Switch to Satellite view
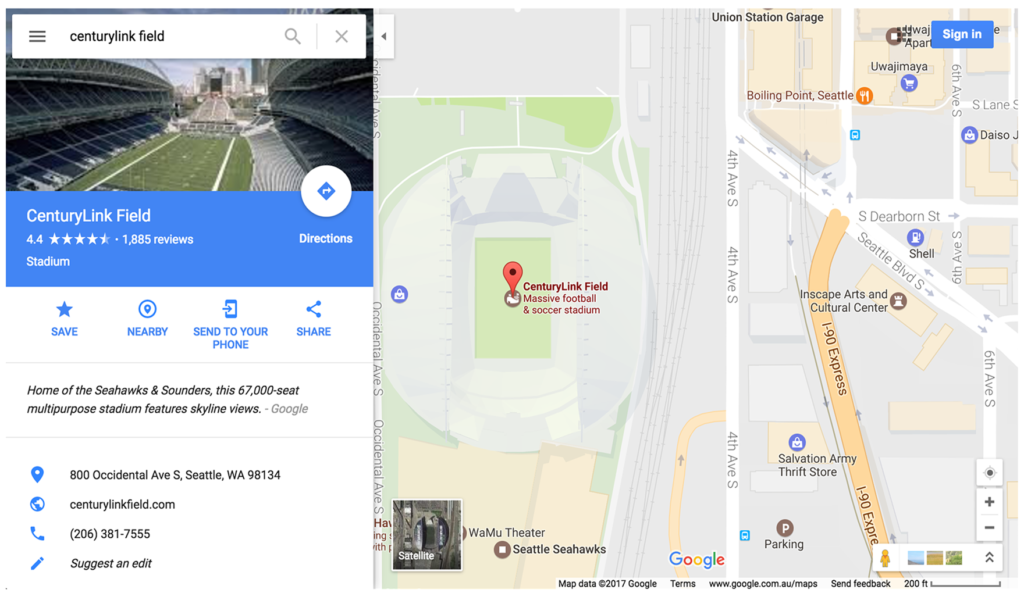1024x593 pixels. [427, 535]
